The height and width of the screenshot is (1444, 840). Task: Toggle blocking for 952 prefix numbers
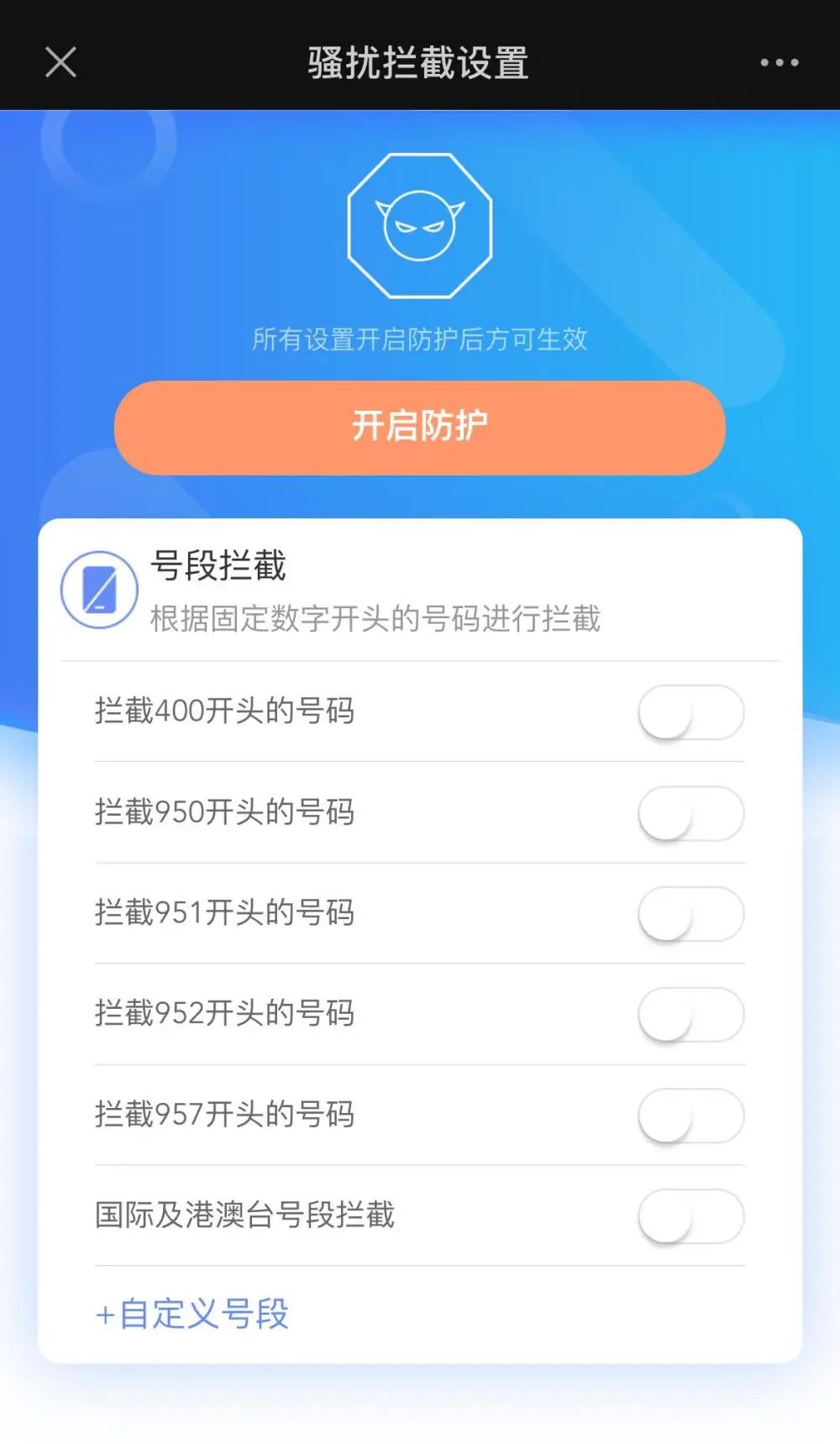coord(690,1014)
